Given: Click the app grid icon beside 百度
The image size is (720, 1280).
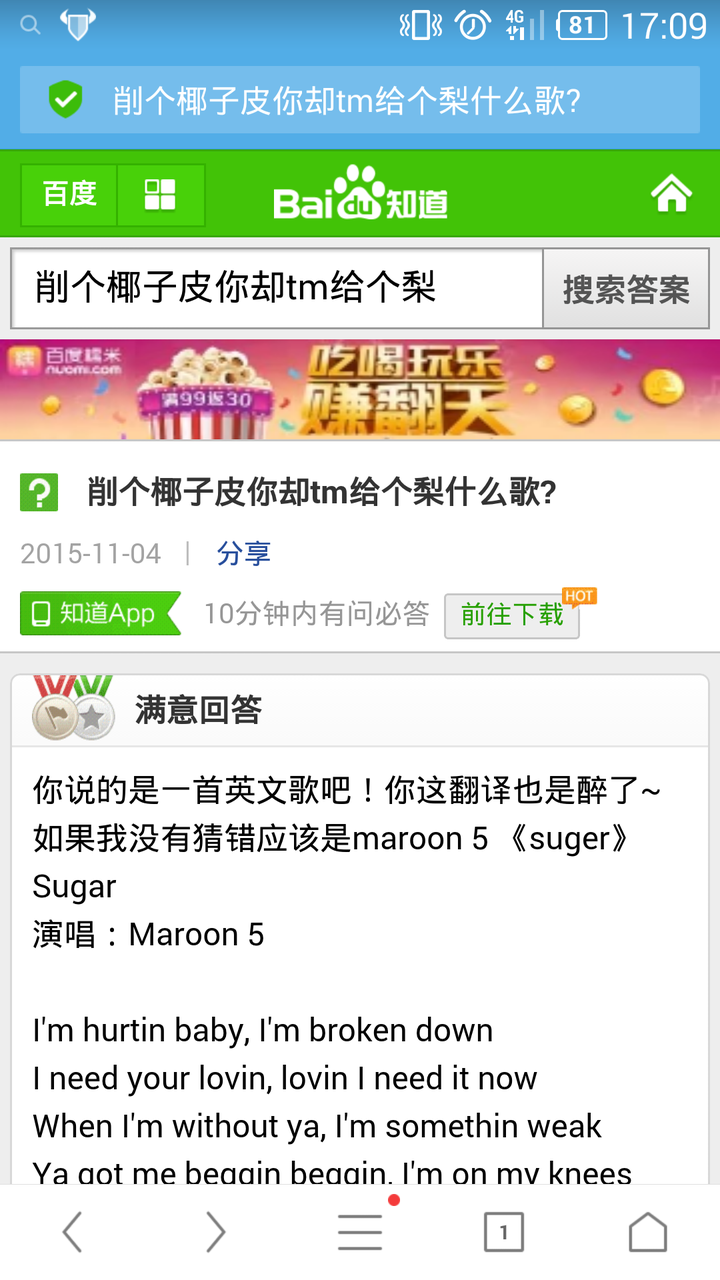Looking at the screenshot, I should (160, 194).
